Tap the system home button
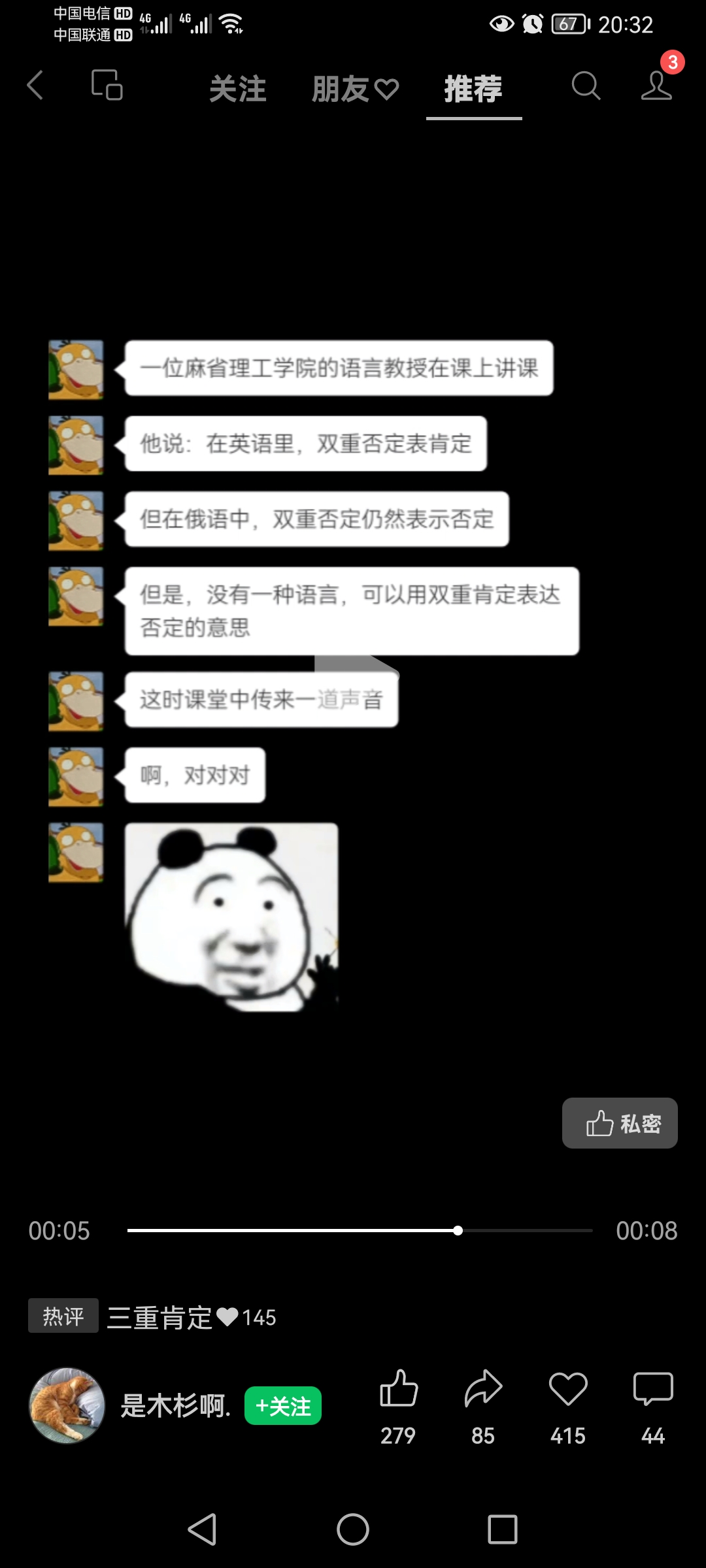The image size is (706, 1568). click(353, 1529)
